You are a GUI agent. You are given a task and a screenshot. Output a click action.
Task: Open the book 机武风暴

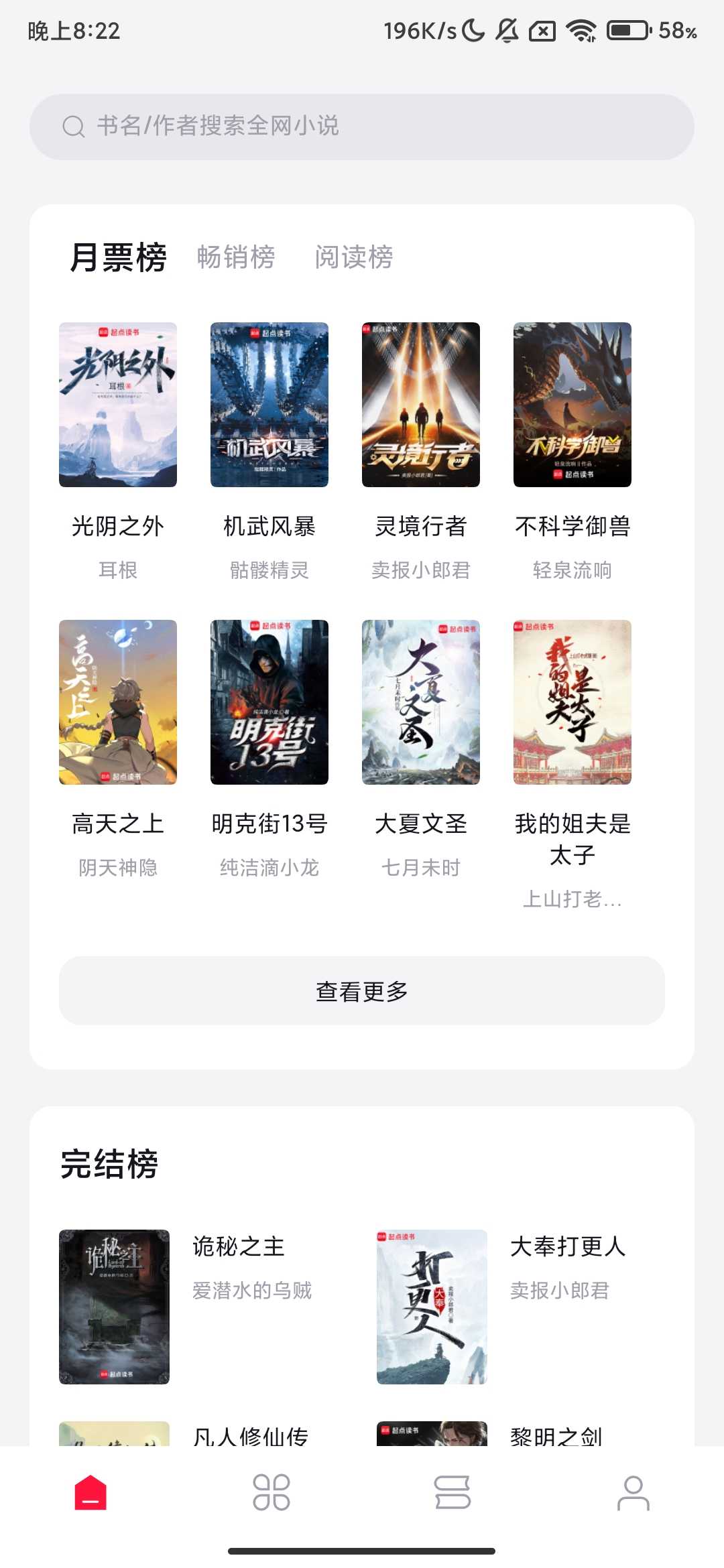pyautogui.click(x=269, y=405)
